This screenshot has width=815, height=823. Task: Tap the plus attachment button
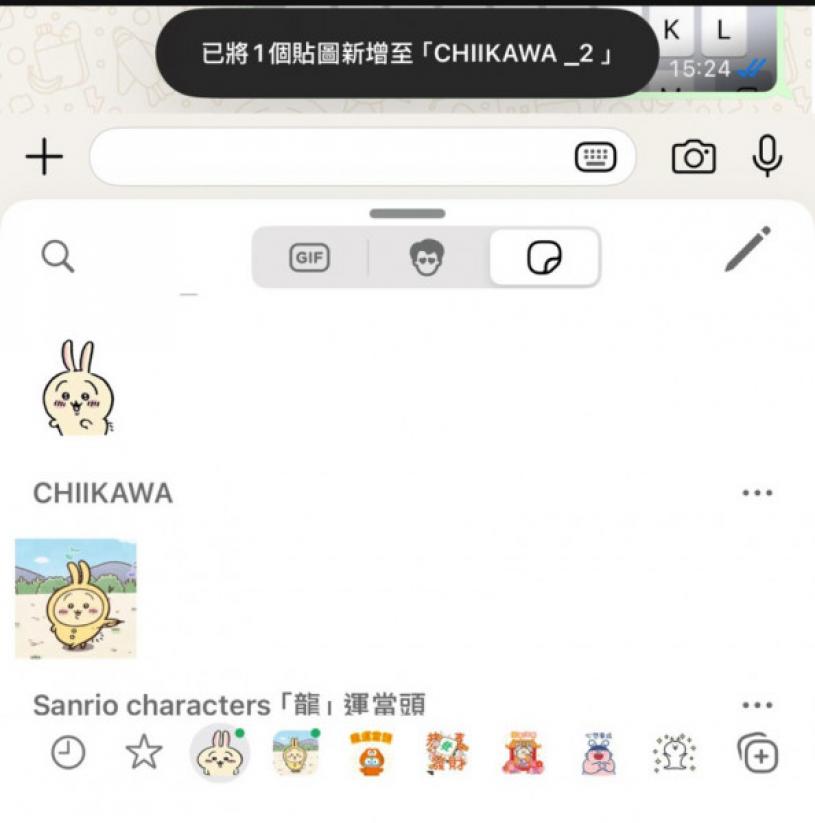(x=44, y=157)
